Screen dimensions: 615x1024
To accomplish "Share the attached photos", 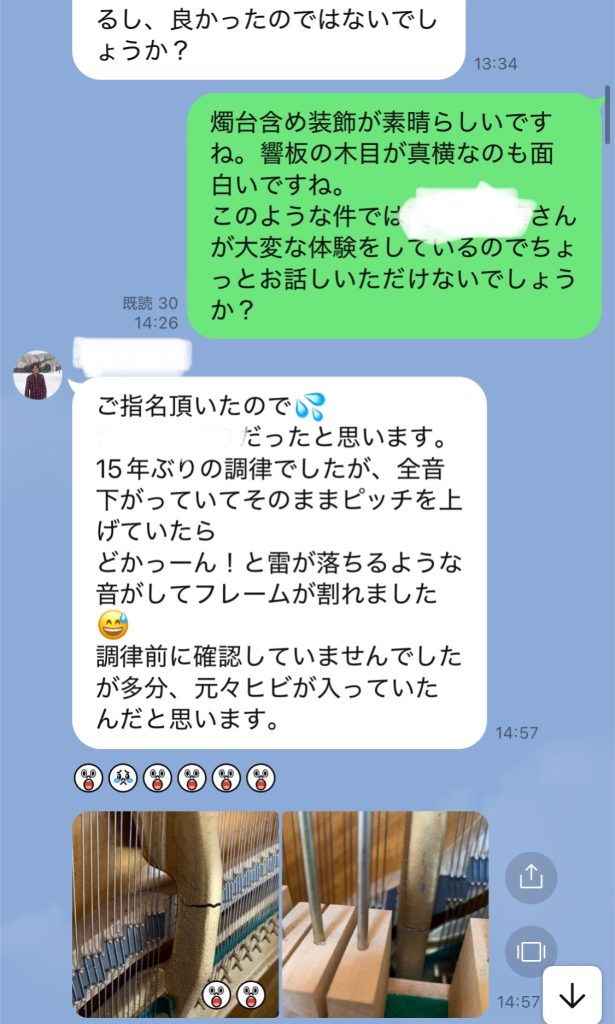I will (531, 876).
